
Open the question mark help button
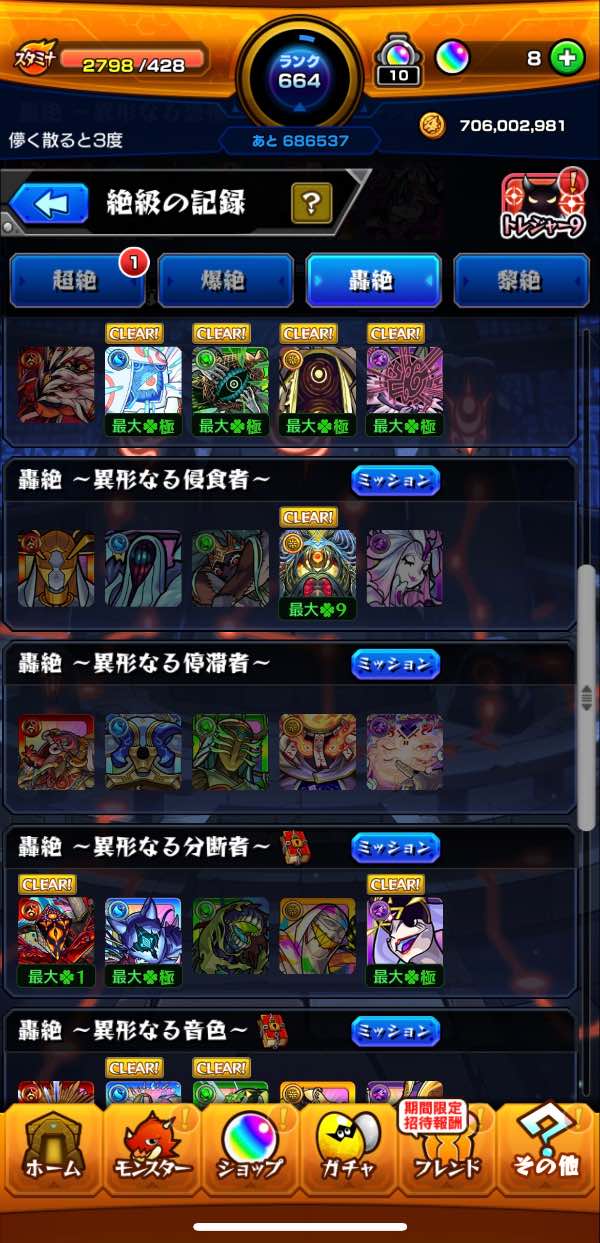tap(311, 204)
